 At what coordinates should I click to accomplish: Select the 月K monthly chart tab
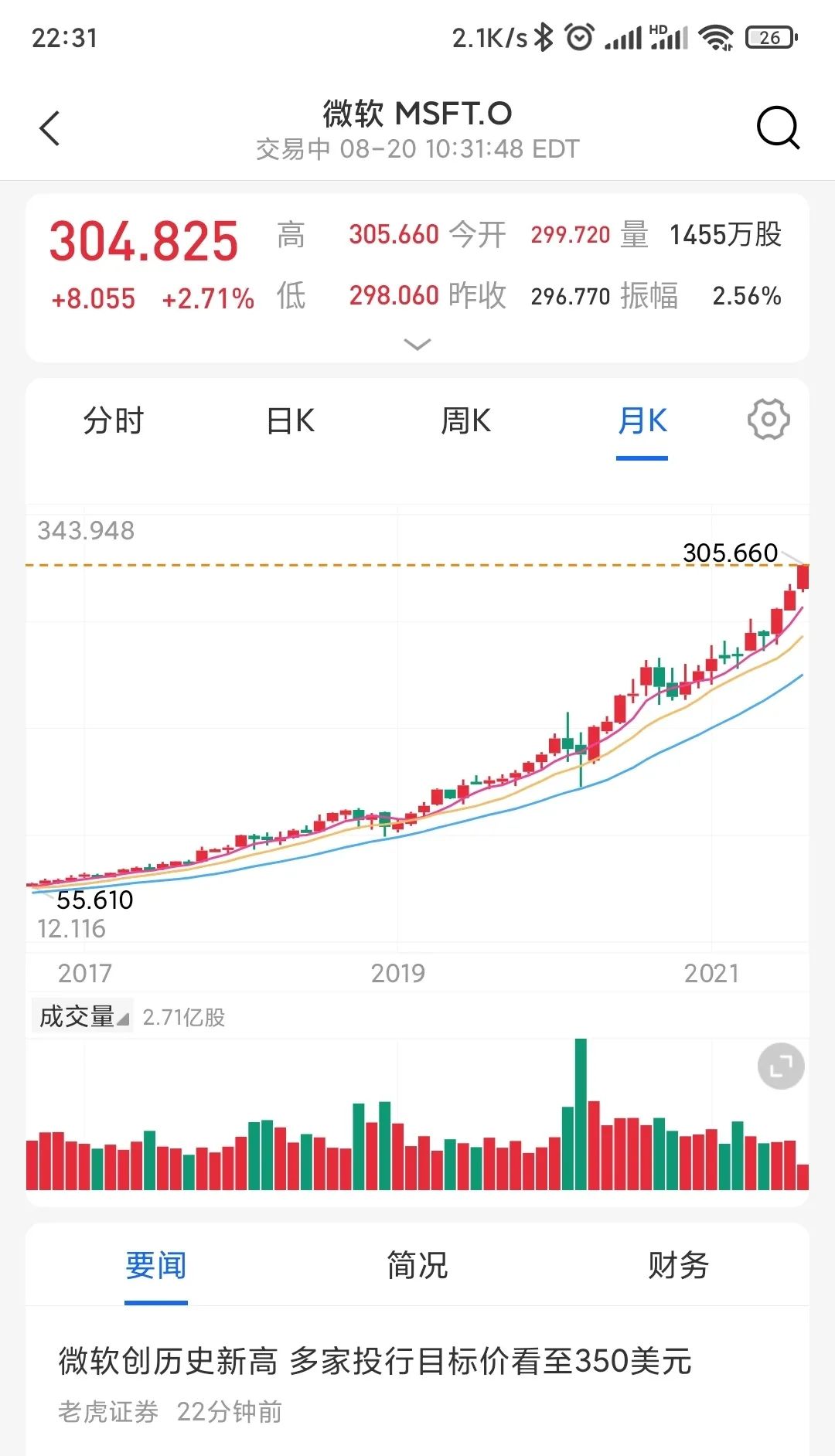coord(642,421)
